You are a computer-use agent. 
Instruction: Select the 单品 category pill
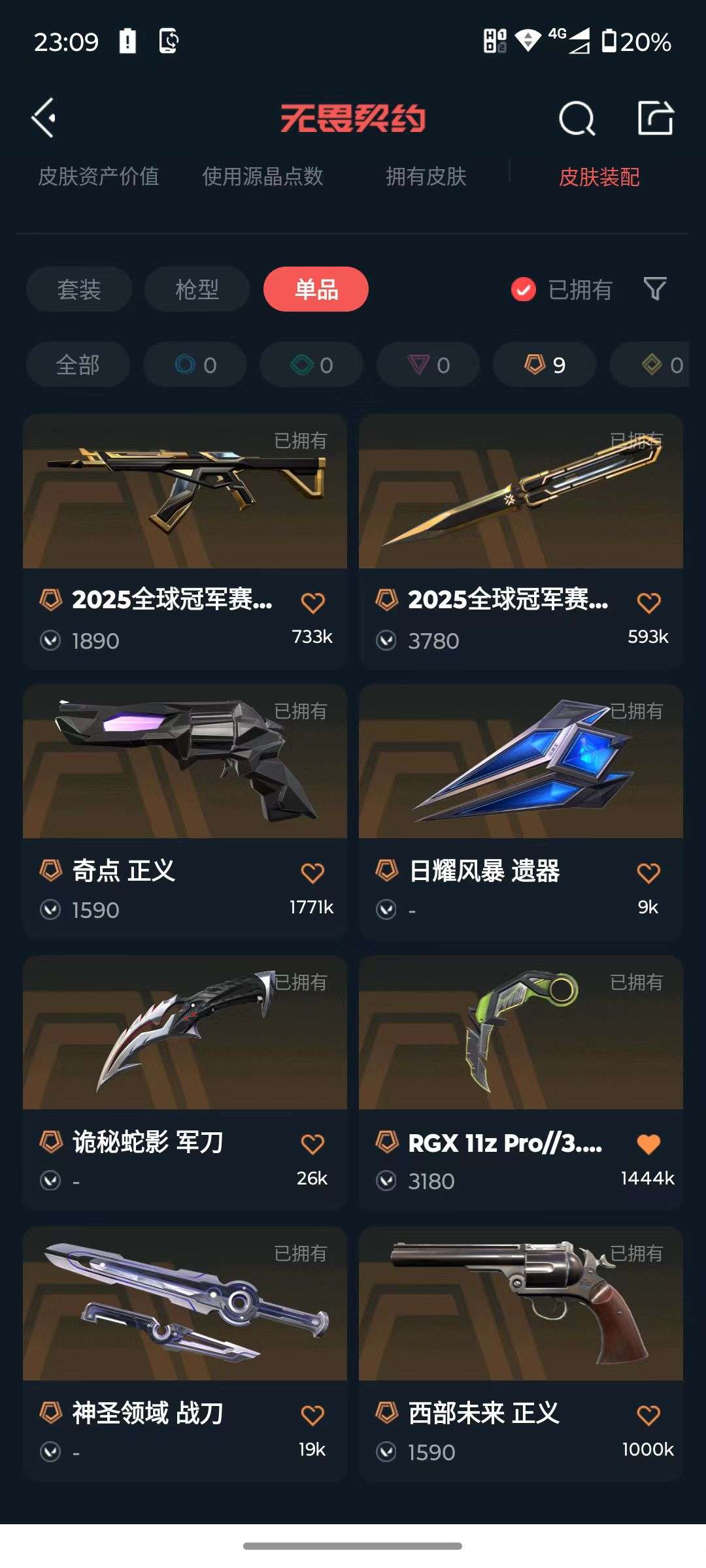(316, 288)
